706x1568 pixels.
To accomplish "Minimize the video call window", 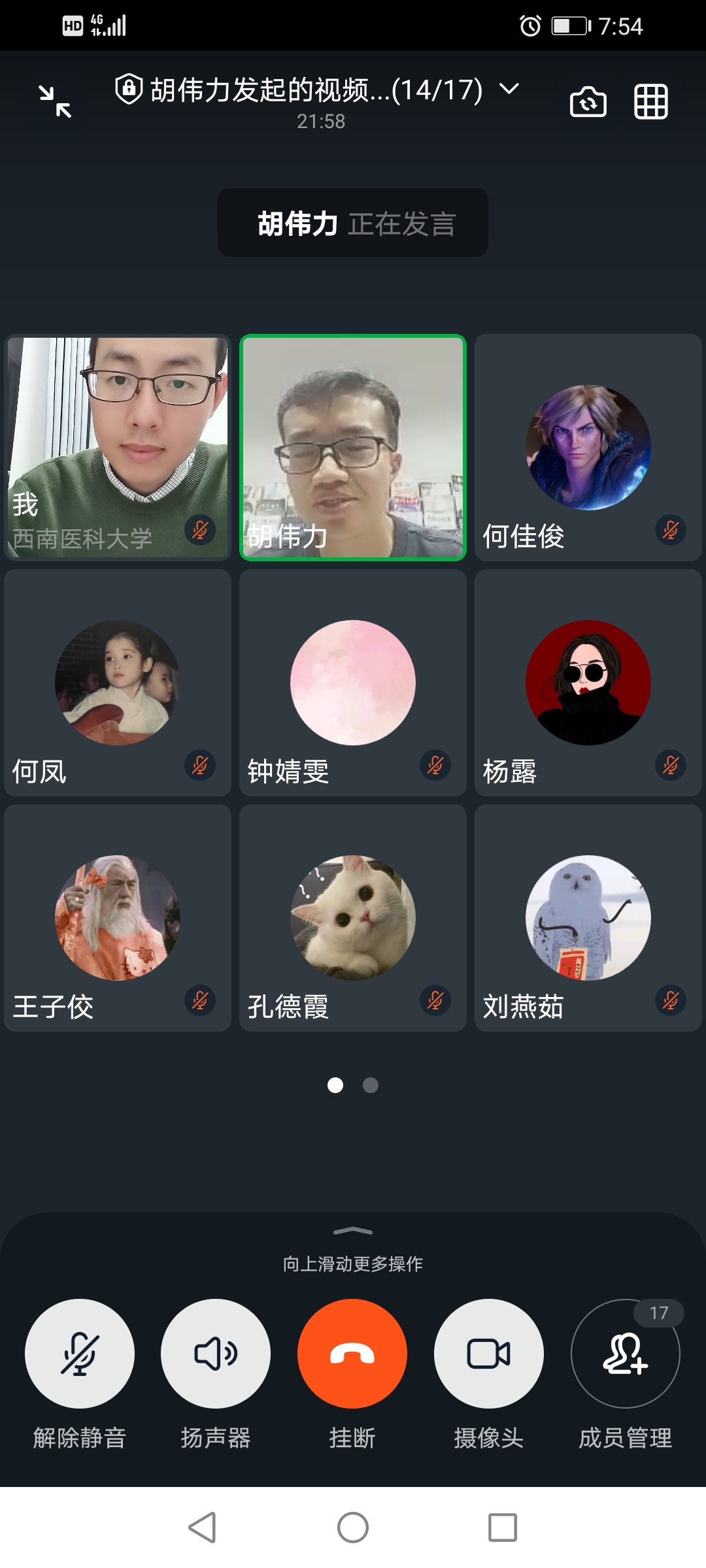I will (x=55, y=102).
